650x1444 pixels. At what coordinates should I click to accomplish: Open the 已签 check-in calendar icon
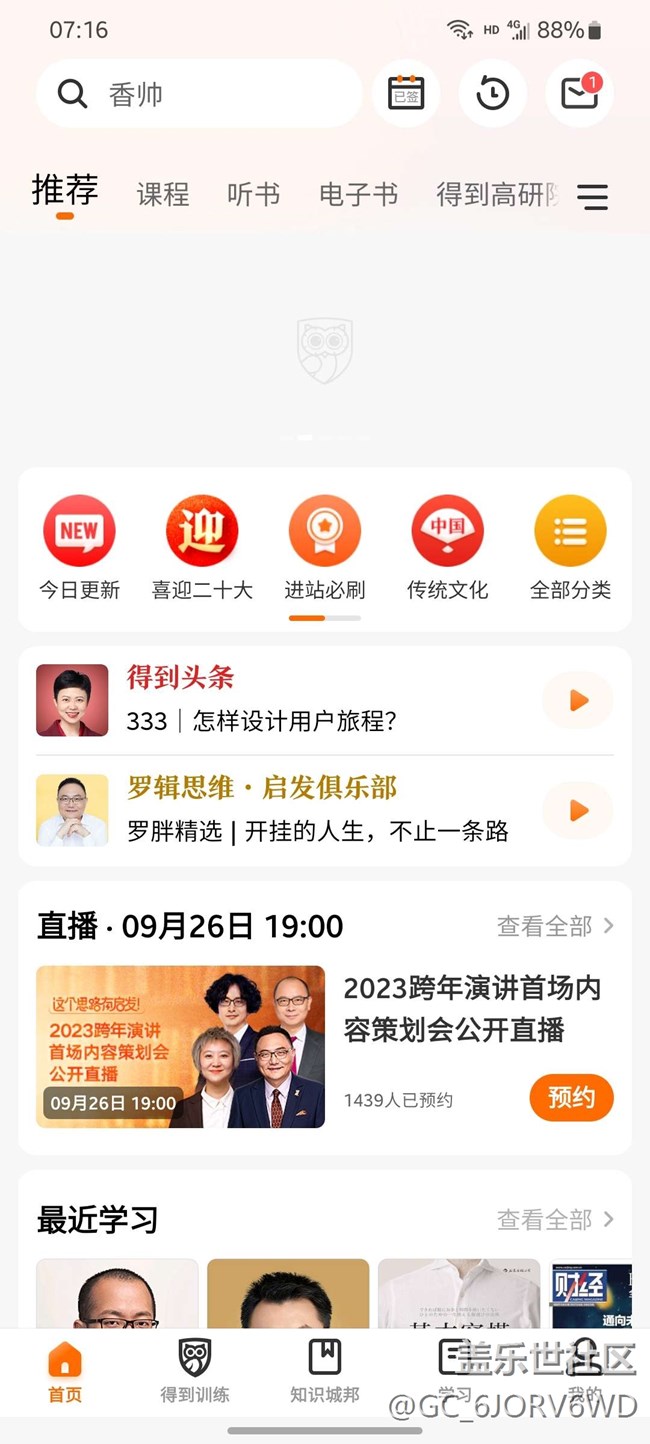pos(406,94)
